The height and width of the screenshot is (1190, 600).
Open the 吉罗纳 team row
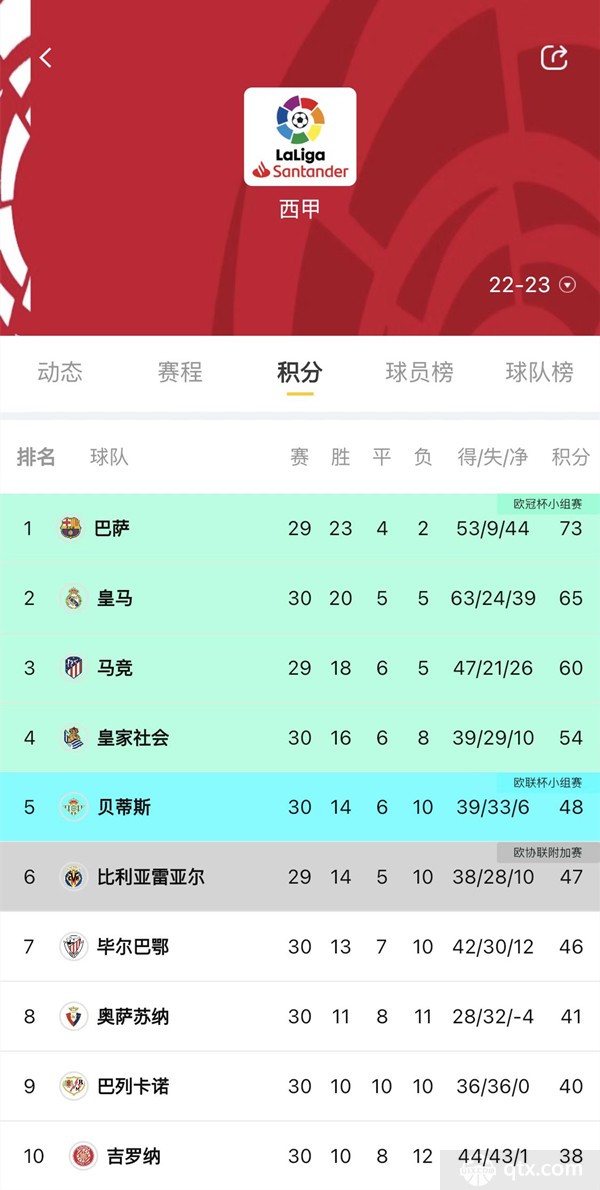[300, 1156]
